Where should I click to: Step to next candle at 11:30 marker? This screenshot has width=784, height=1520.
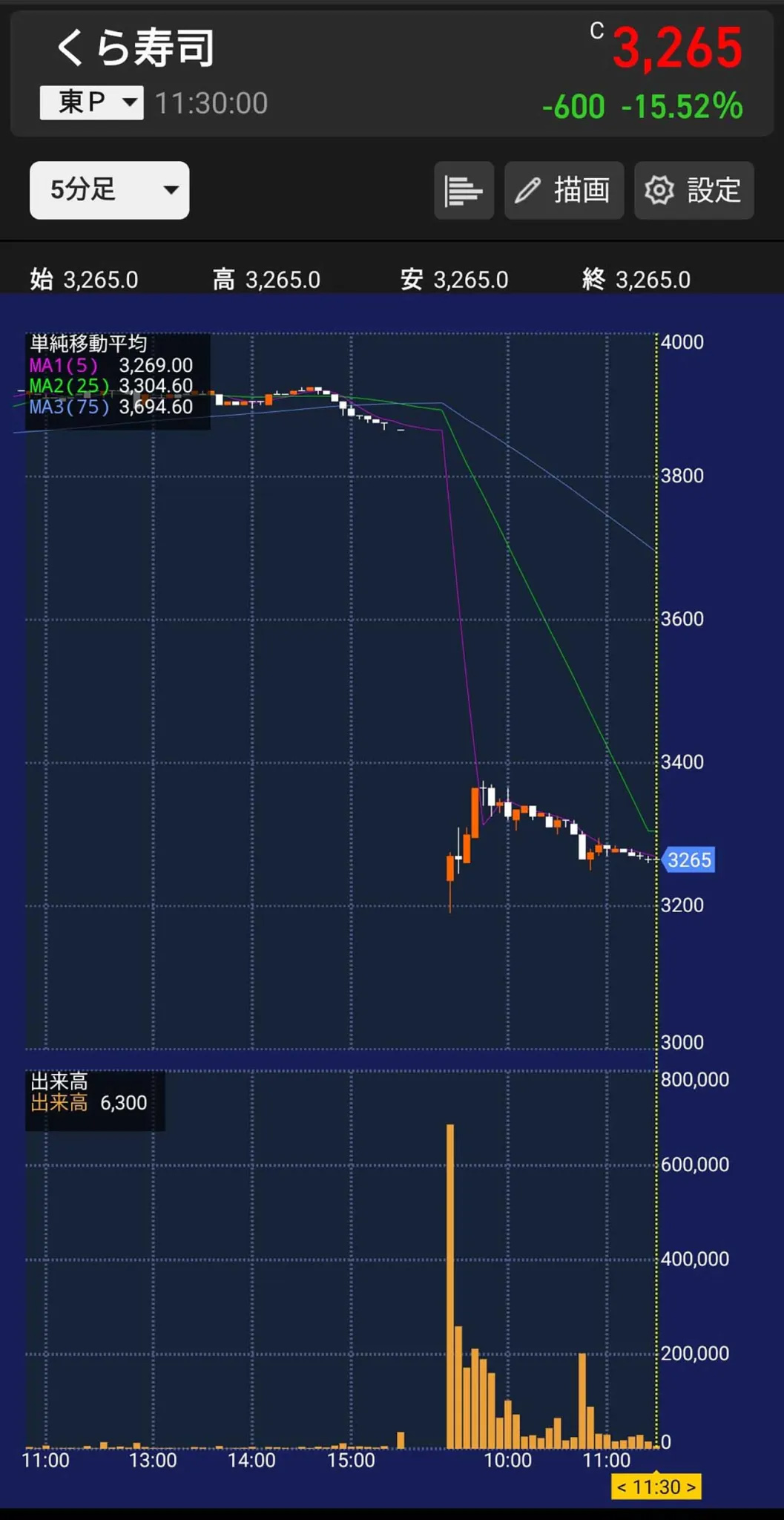[691, 1487]
